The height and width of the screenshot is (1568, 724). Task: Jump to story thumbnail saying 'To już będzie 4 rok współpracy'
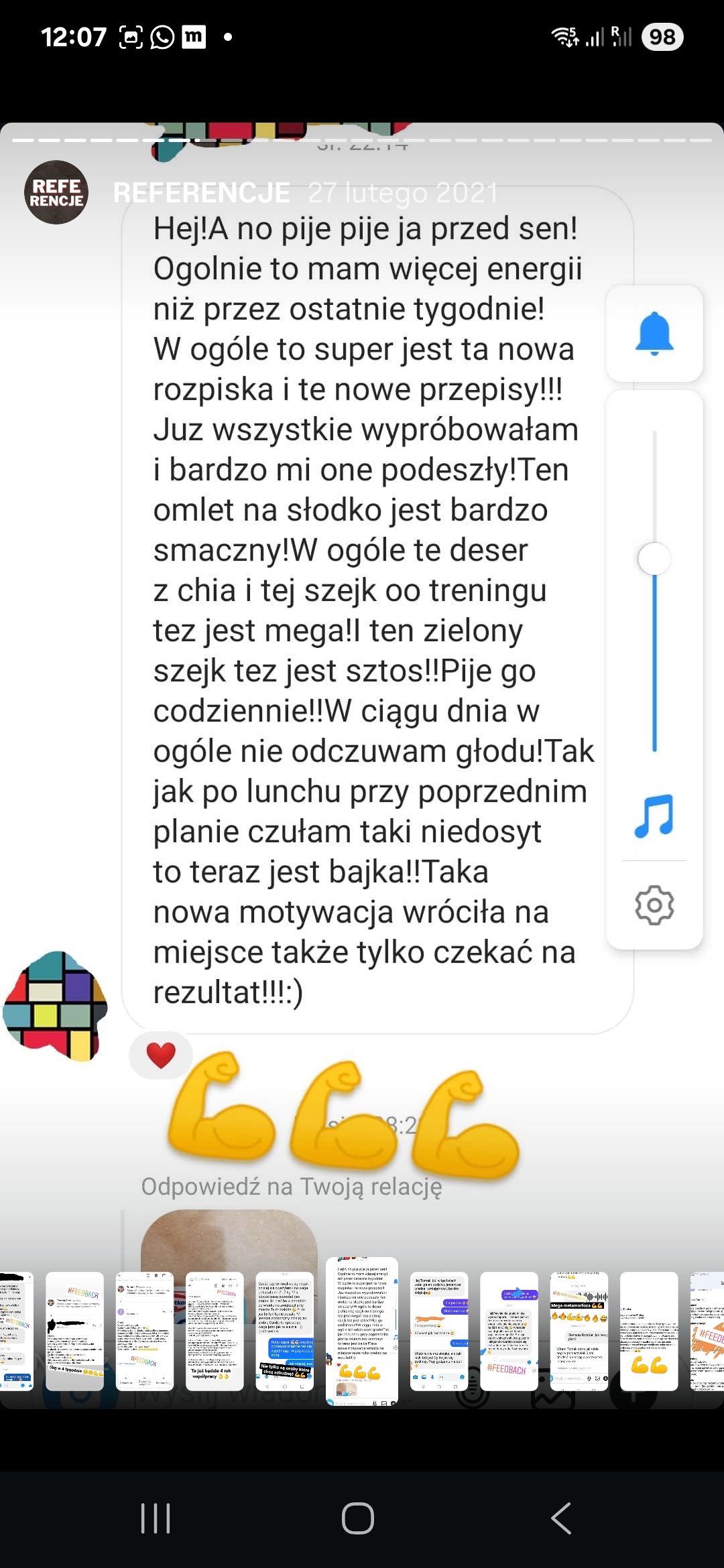[x=215, y=1331]
